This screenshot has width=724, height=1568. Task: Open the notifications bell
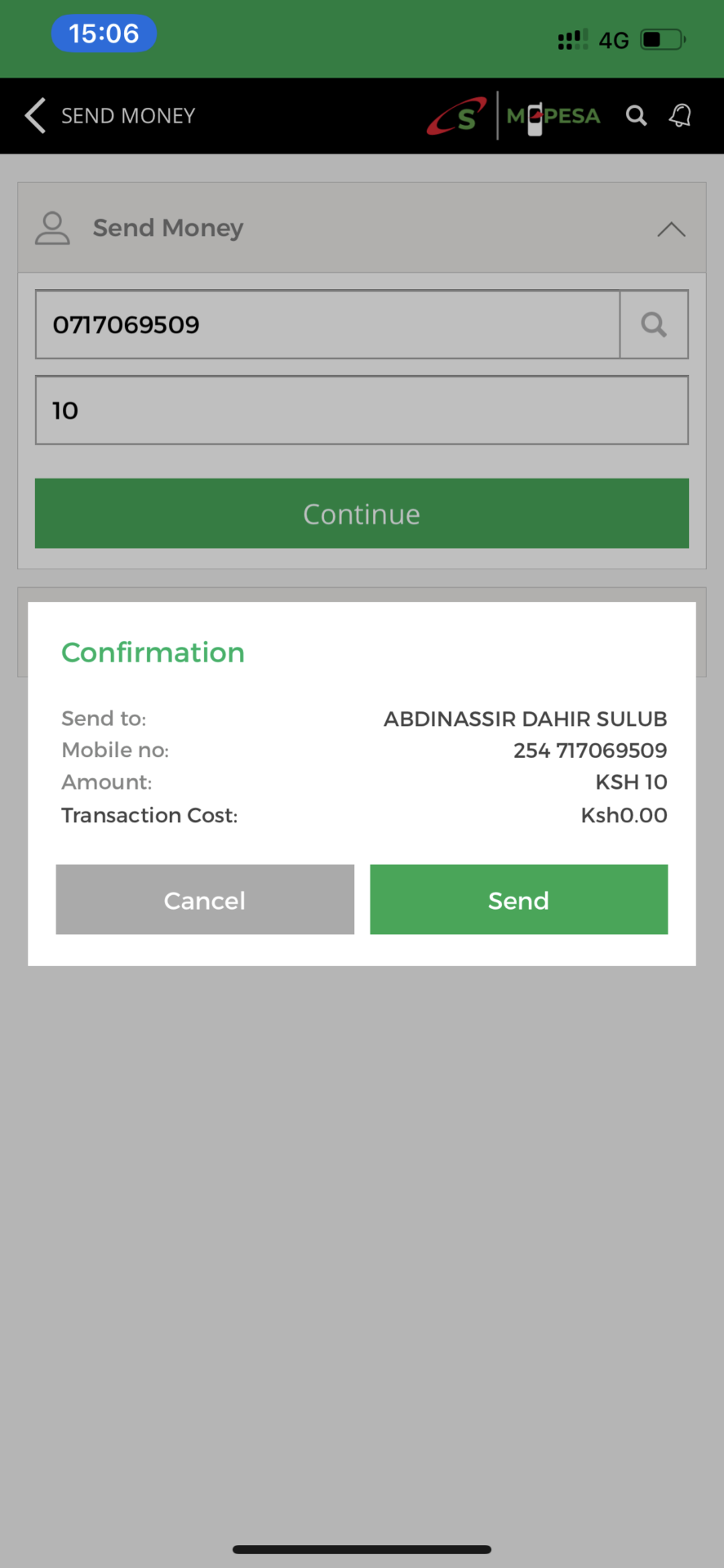click(680, 116)
